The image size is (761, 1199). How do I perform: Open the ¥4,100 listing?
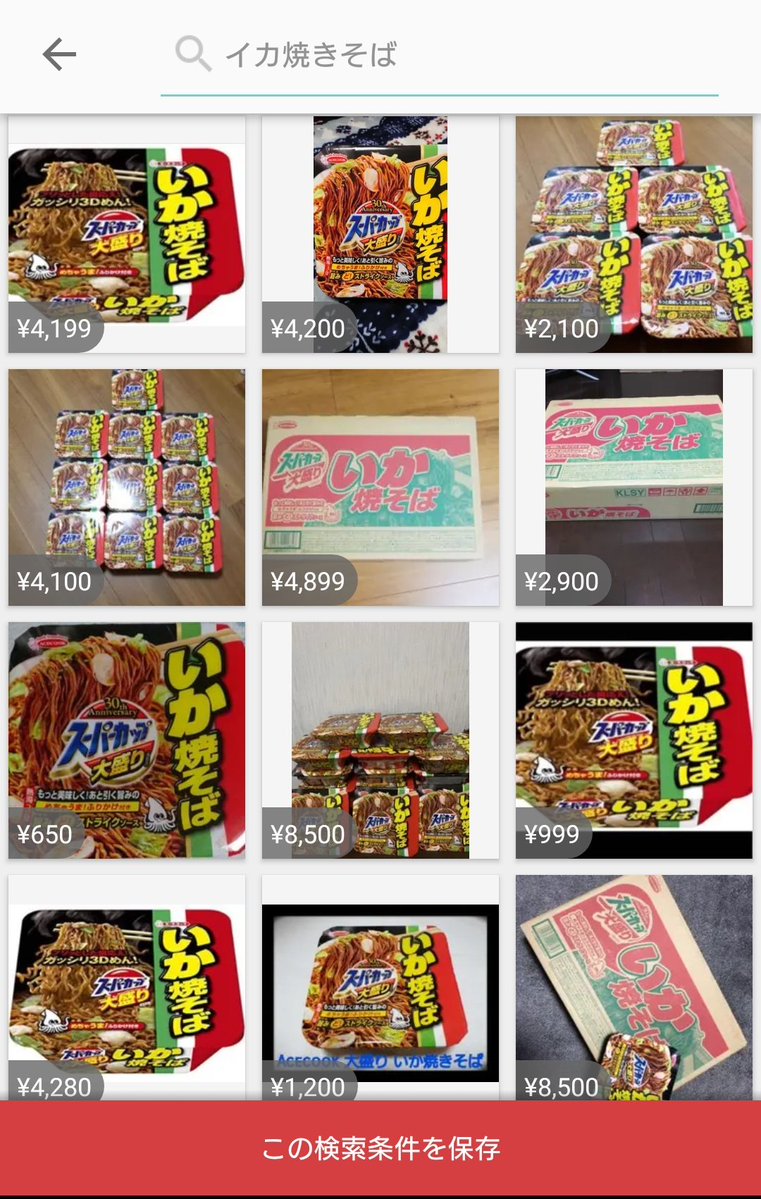click(x=127, y=487)
